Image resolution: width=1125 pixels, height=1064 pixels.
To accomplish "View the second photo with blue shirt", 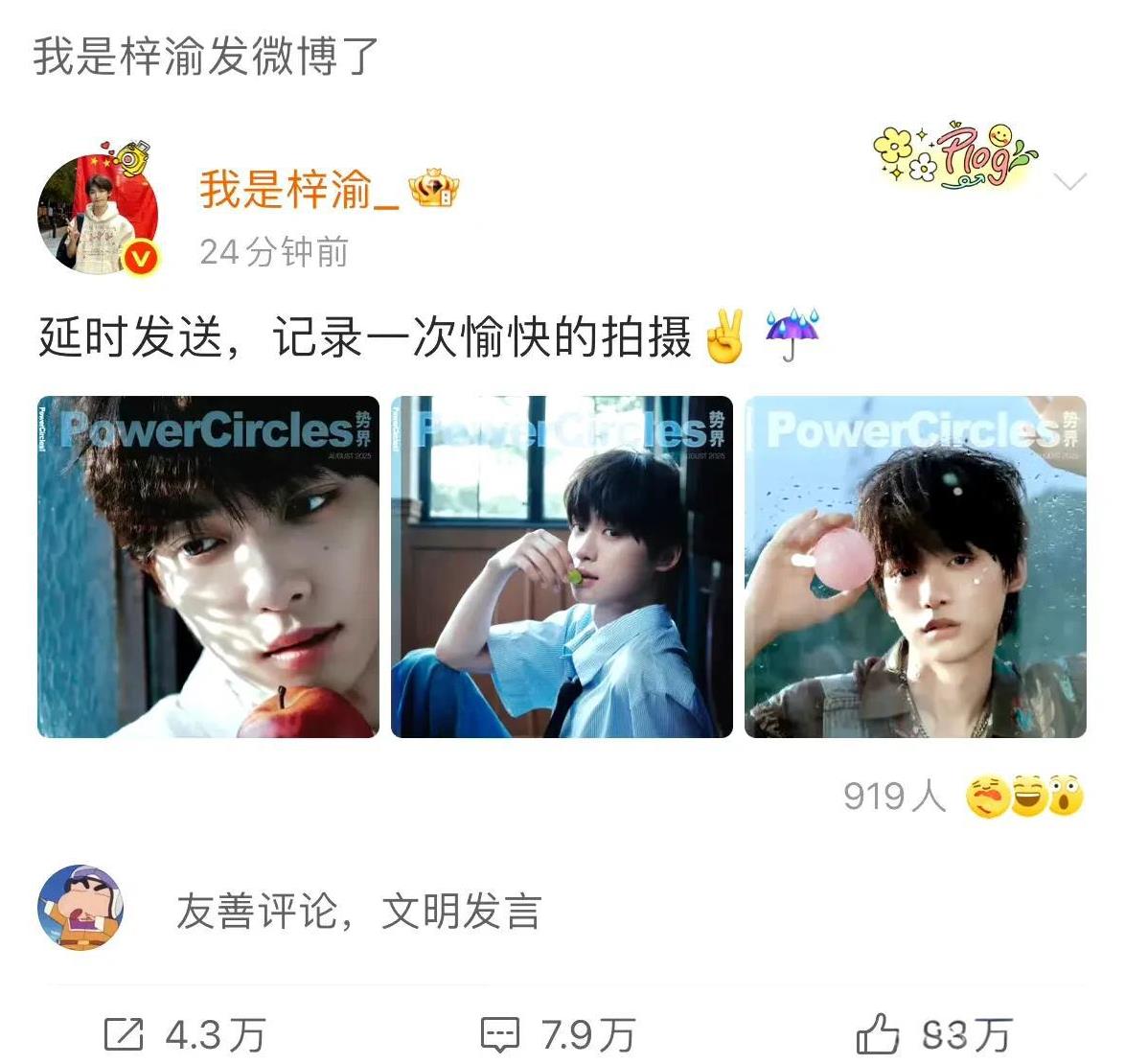I will click(562, 567).
